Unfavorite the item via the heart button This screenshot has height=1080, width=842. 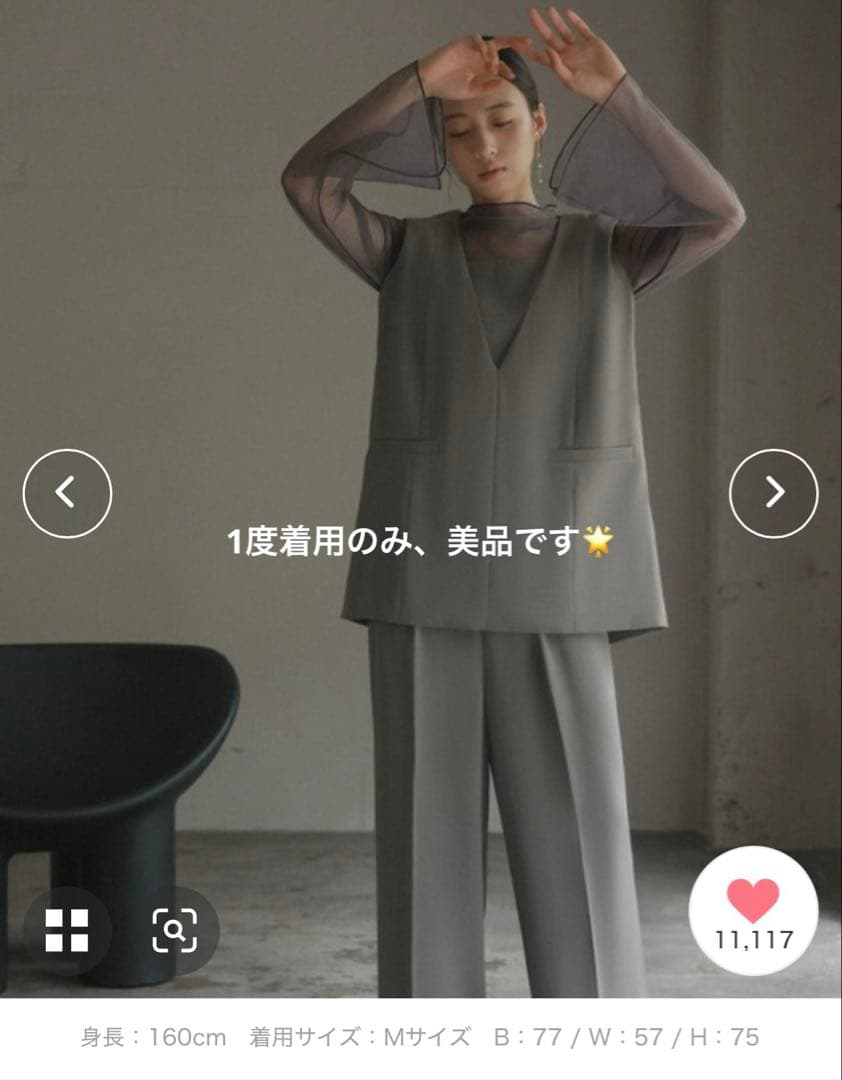click(x=755, y=902)
